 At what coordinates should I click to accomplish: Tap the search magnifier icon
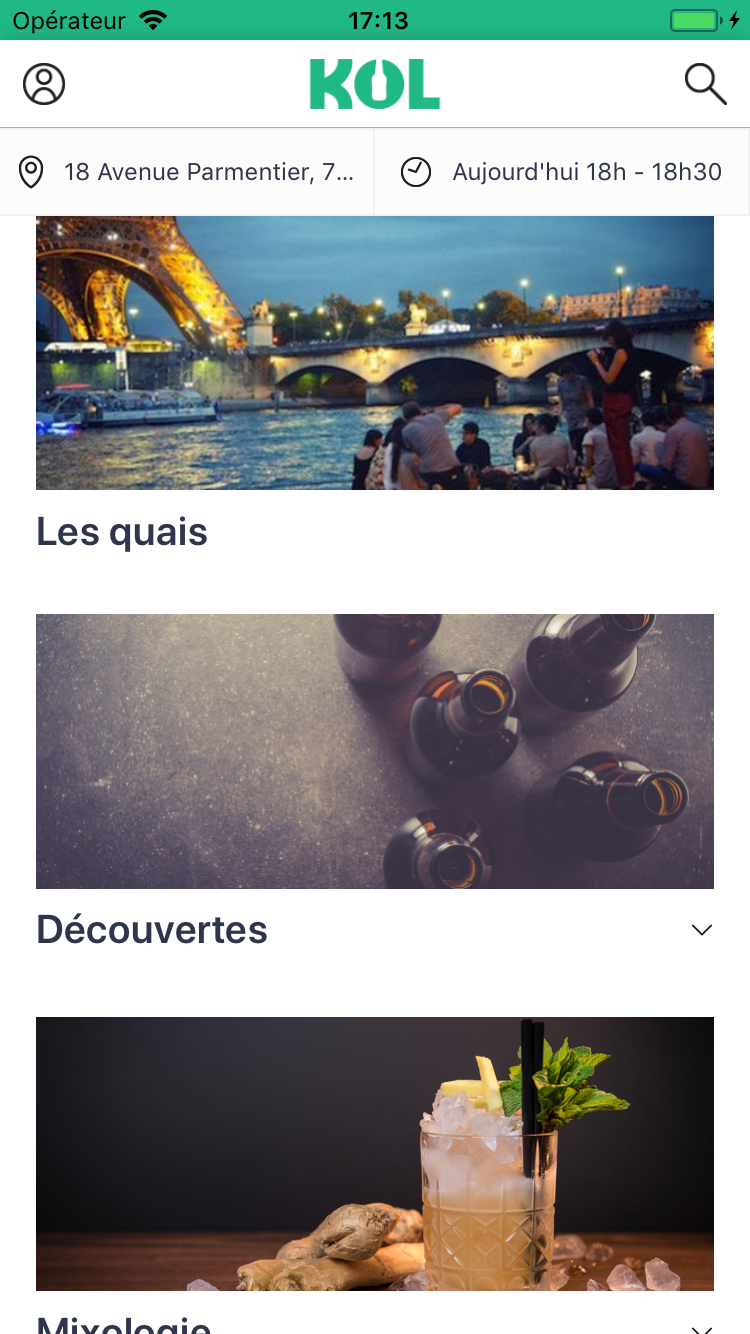[x=706, y=84]
